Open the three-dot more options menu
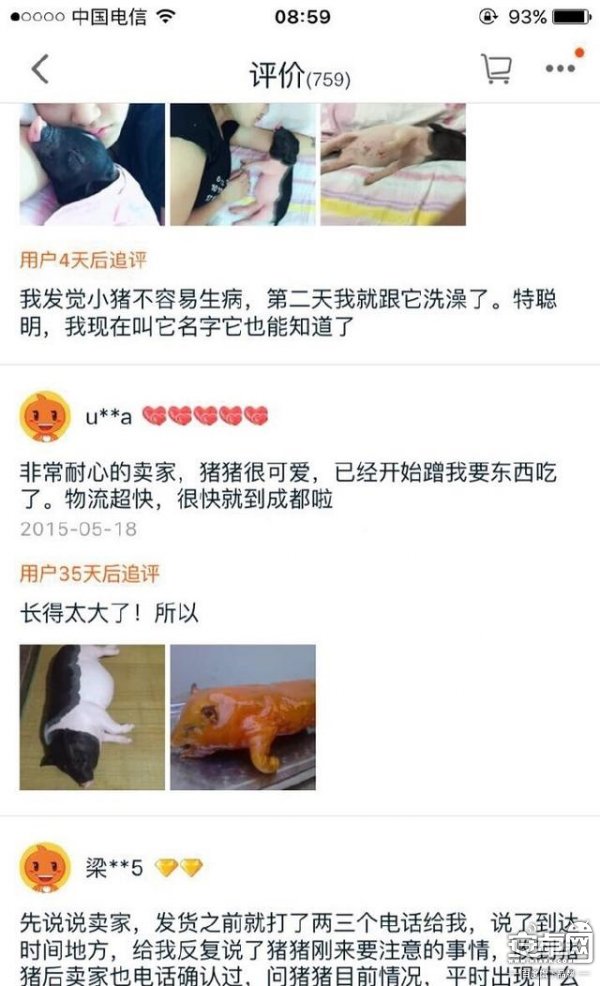600x986 pixels. (x=560, y=68)
